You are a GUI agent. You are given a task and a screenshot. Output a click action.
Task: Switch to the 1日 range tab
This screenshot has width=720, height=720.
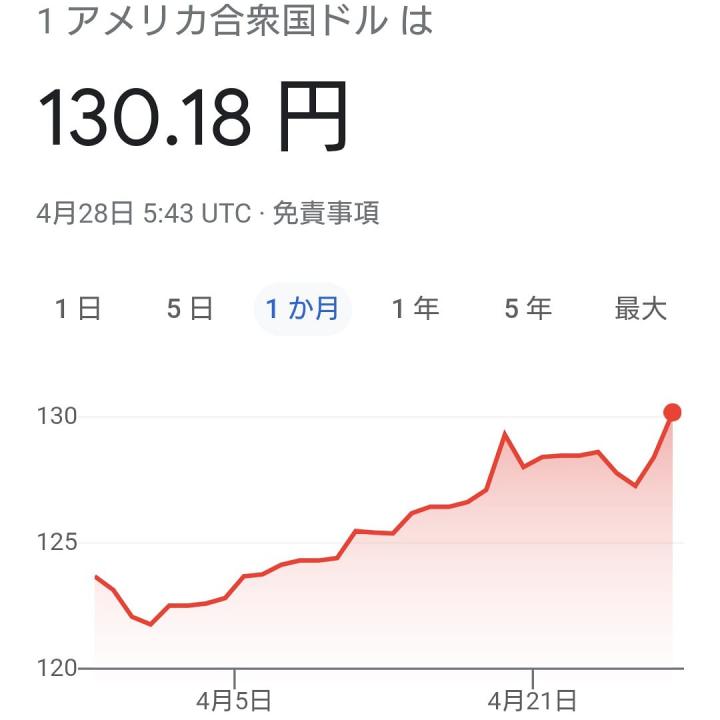tap(78, 309)
